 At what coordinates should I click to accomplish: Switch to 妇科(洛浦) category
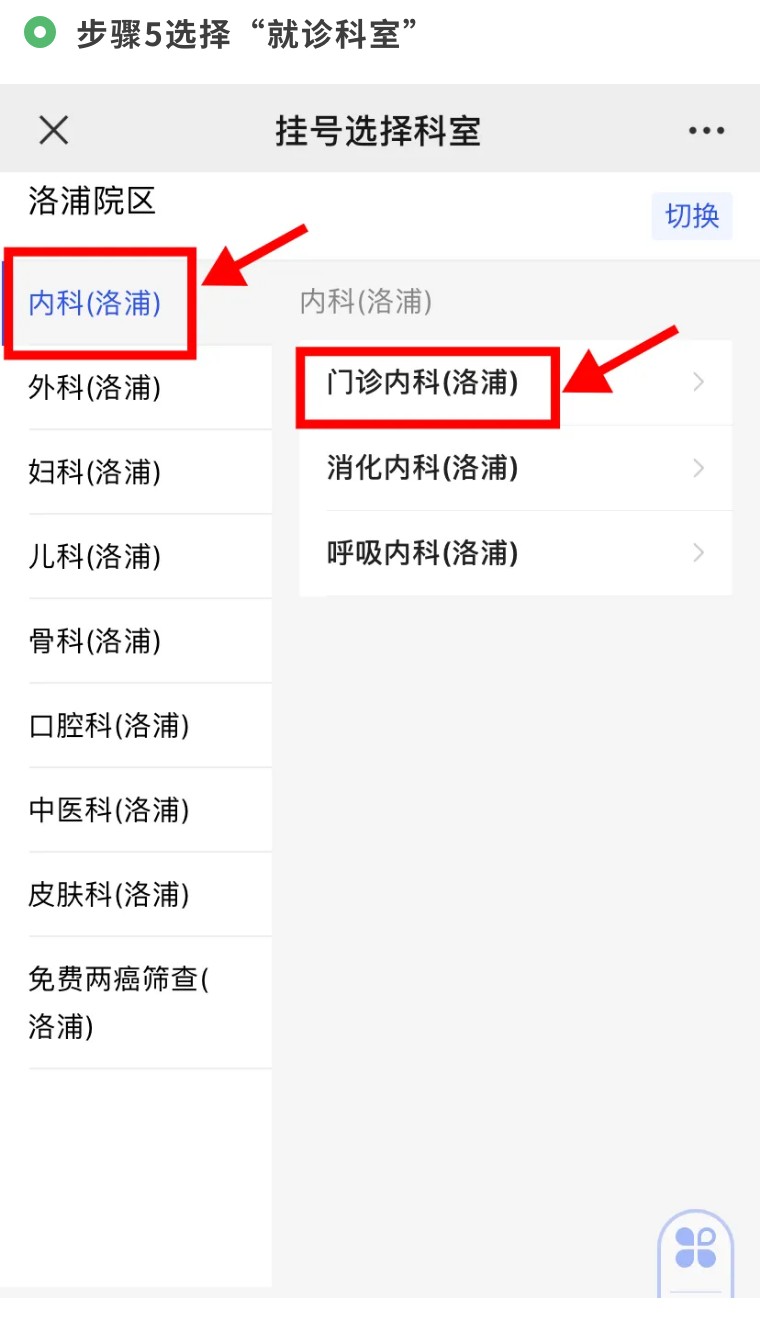point(136,472)
